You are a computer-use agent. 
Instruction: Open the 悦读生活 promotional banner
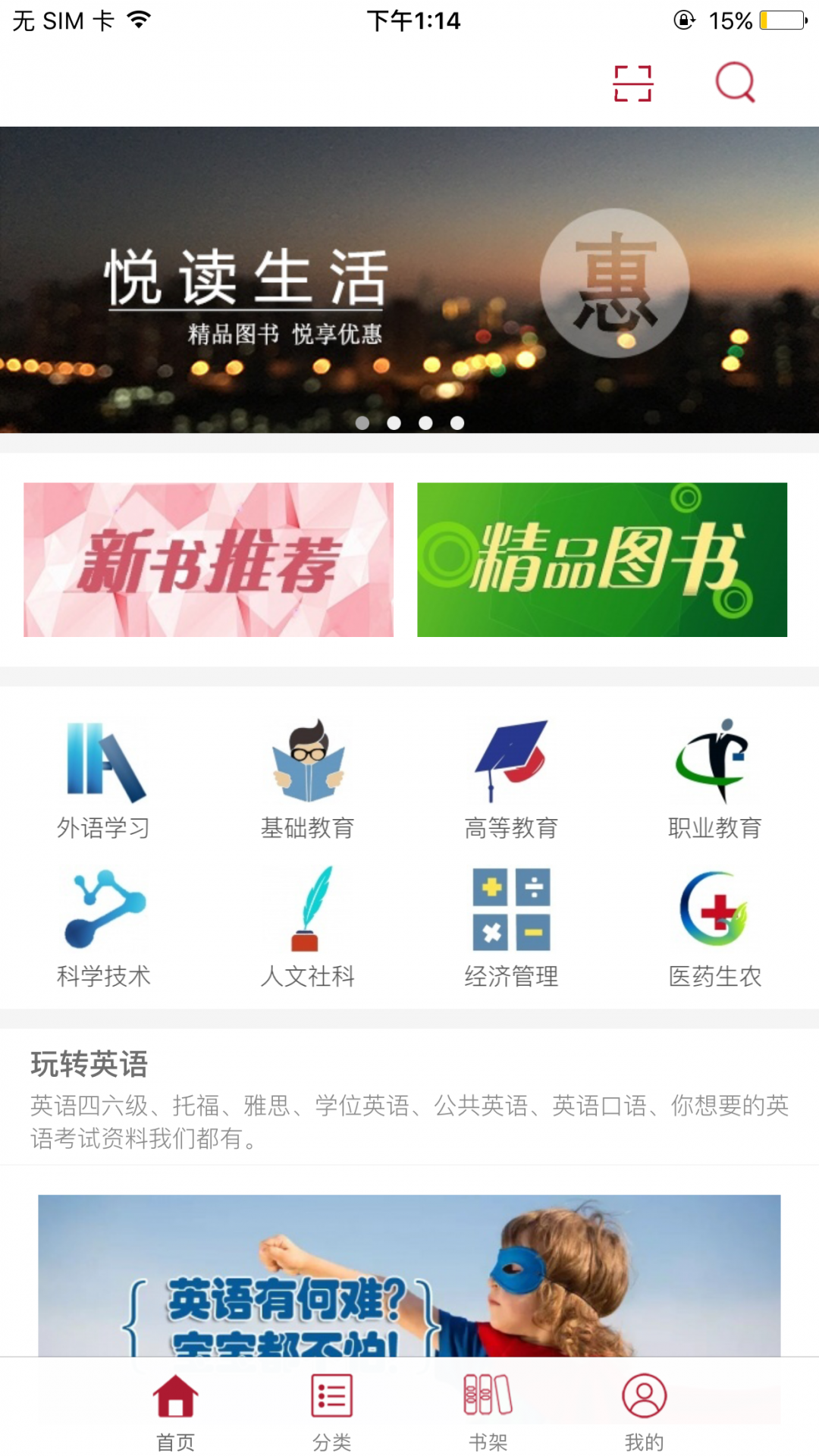[x=409, y=279]
